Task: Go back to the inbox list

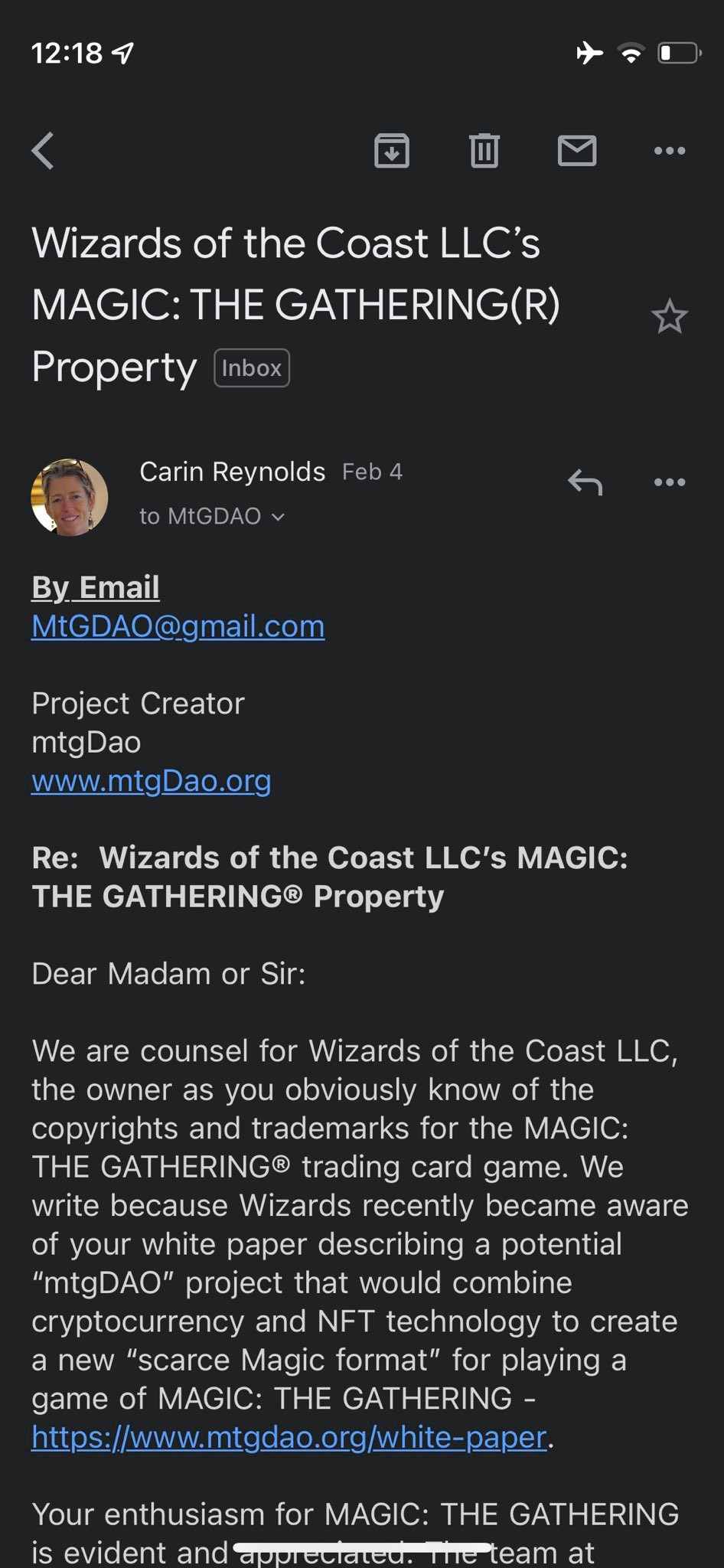Action: pyautogui.click(x=43, y=151)
